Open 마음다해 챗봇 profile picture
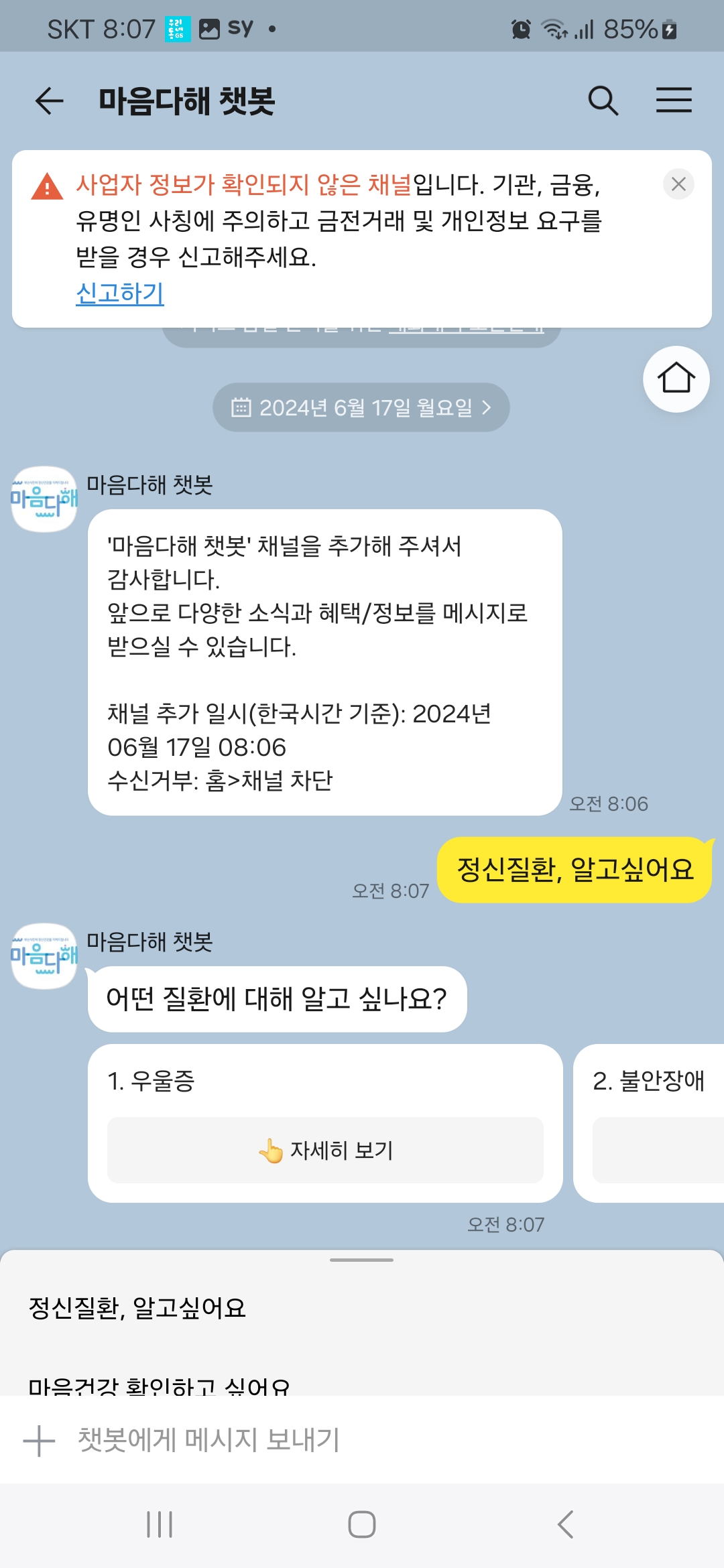Viewport: 724px width, 1568px height. pyautogui.click(x=44, y=499)
